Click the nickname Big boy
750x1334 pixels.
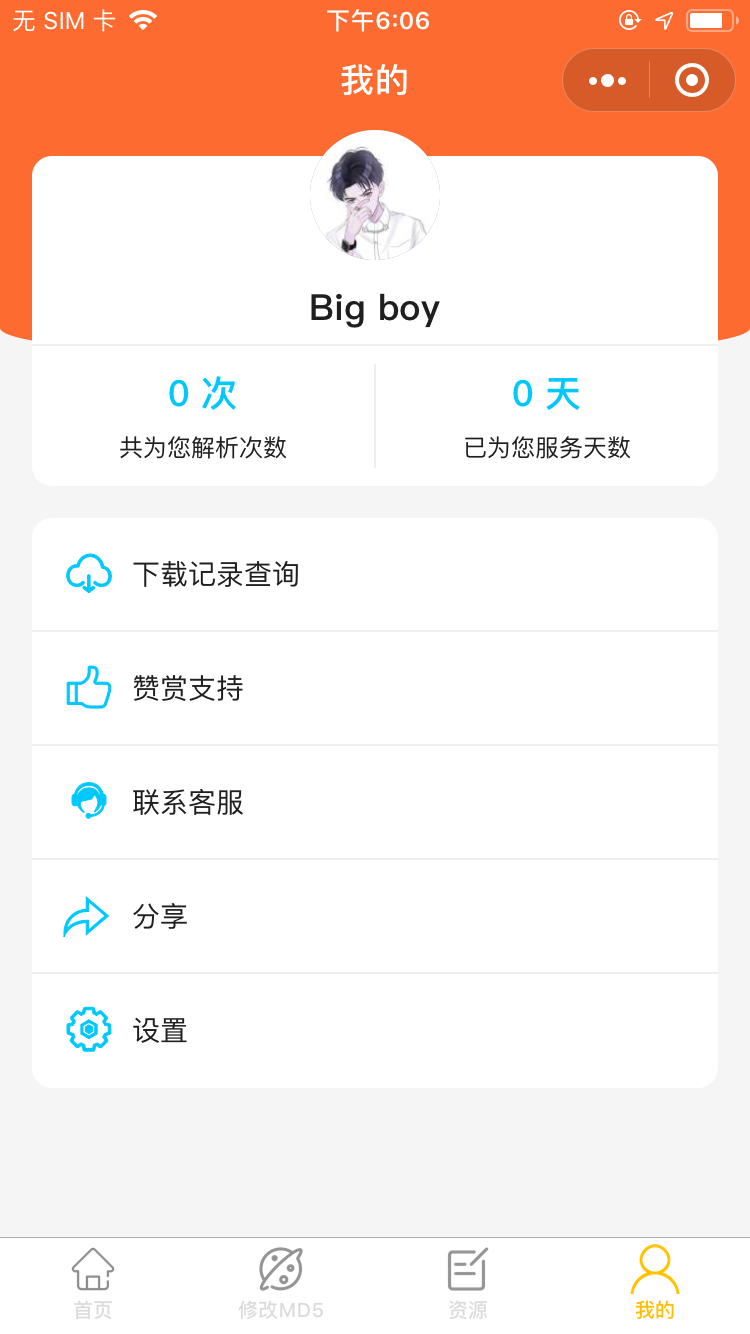click(375, 308)
